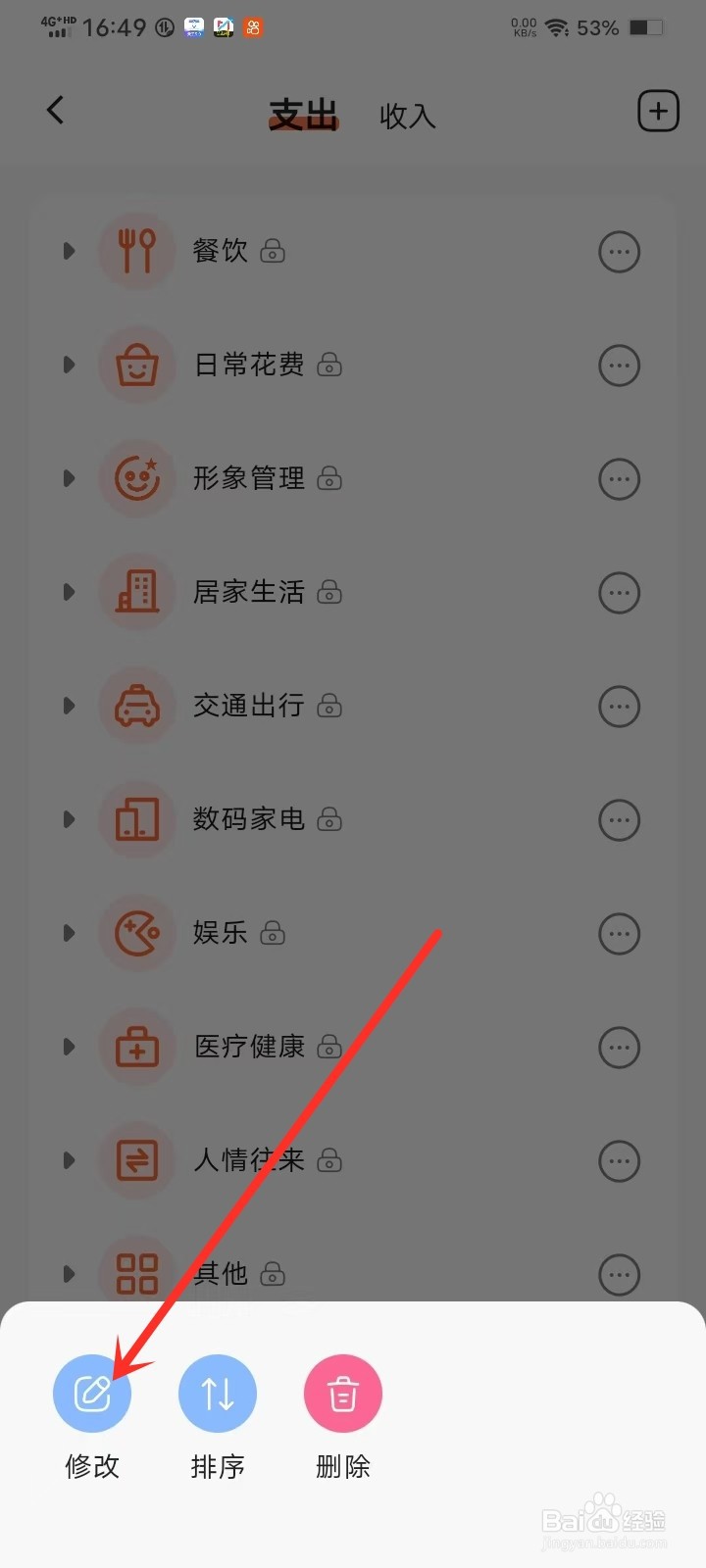
Task: Tap the plus button to add category
Action: [658, 111]
